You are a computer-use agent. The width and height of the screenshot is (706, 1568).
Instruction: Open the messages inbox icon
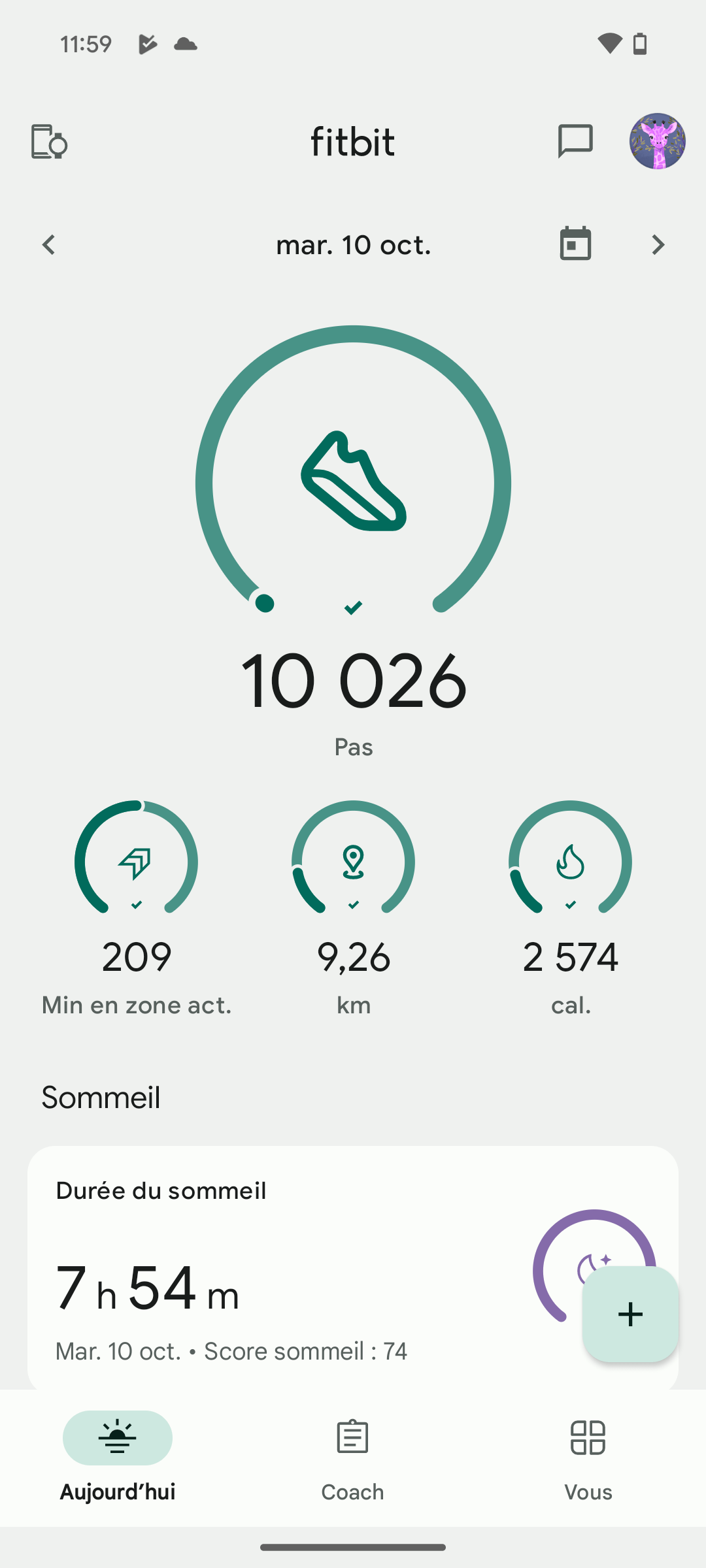pyautogui.click(x=575, y=141)
